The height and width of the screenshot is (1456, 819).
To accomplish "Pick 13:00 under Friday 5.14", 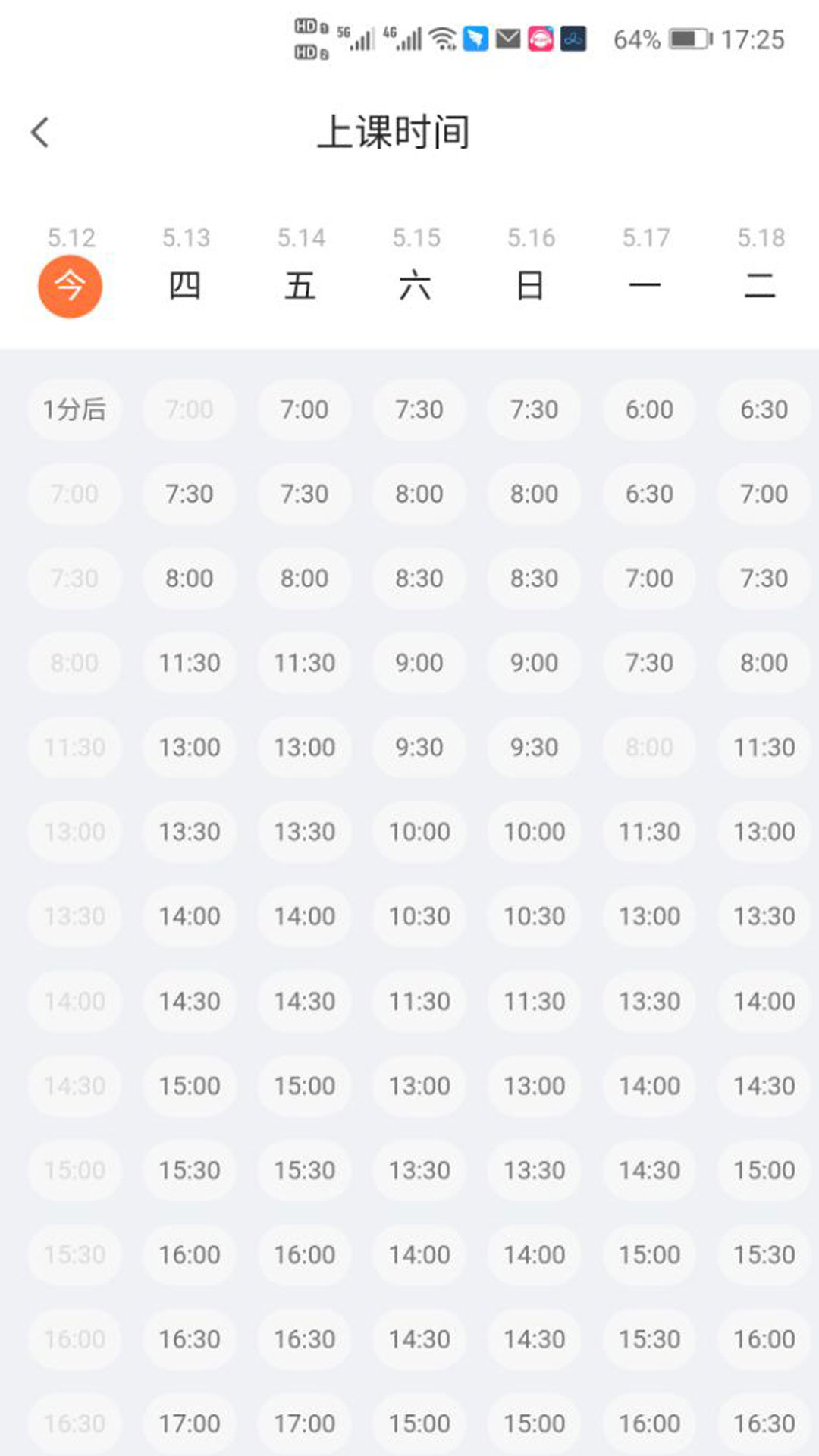I will pos(304,747).
